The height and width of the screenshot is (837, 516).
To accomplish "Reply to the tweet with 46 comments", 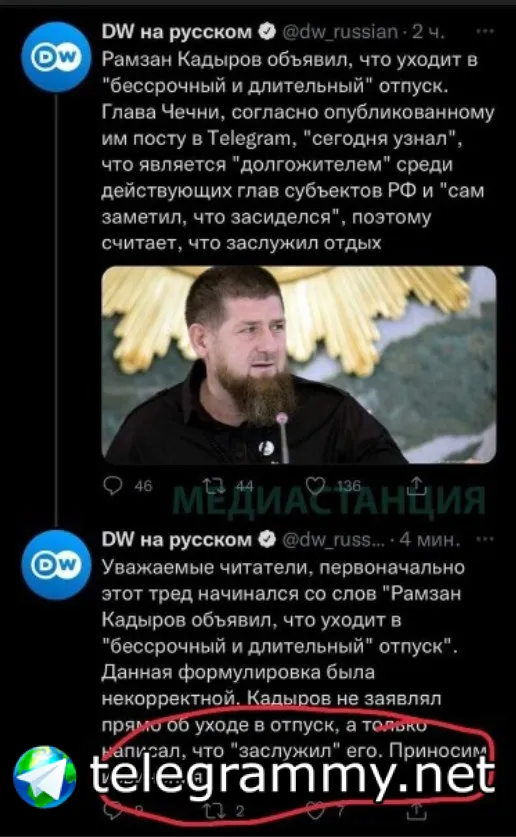I will pos(113,485).
